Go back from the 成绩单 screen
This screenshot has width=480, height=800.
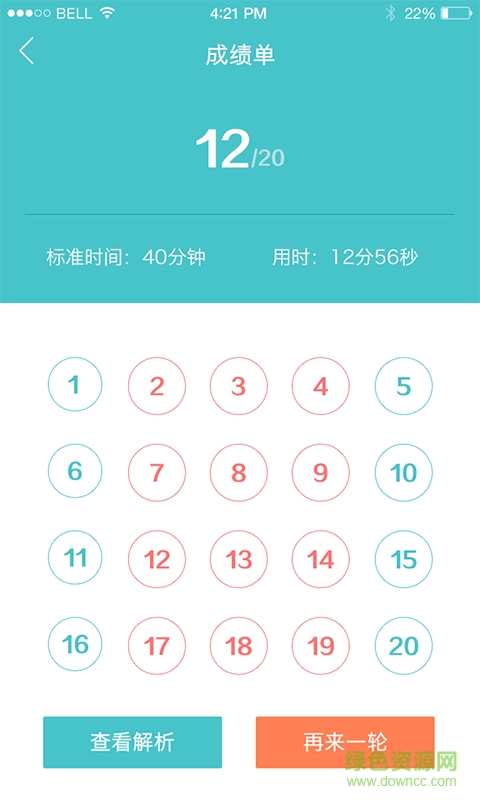tap(27, 51)
